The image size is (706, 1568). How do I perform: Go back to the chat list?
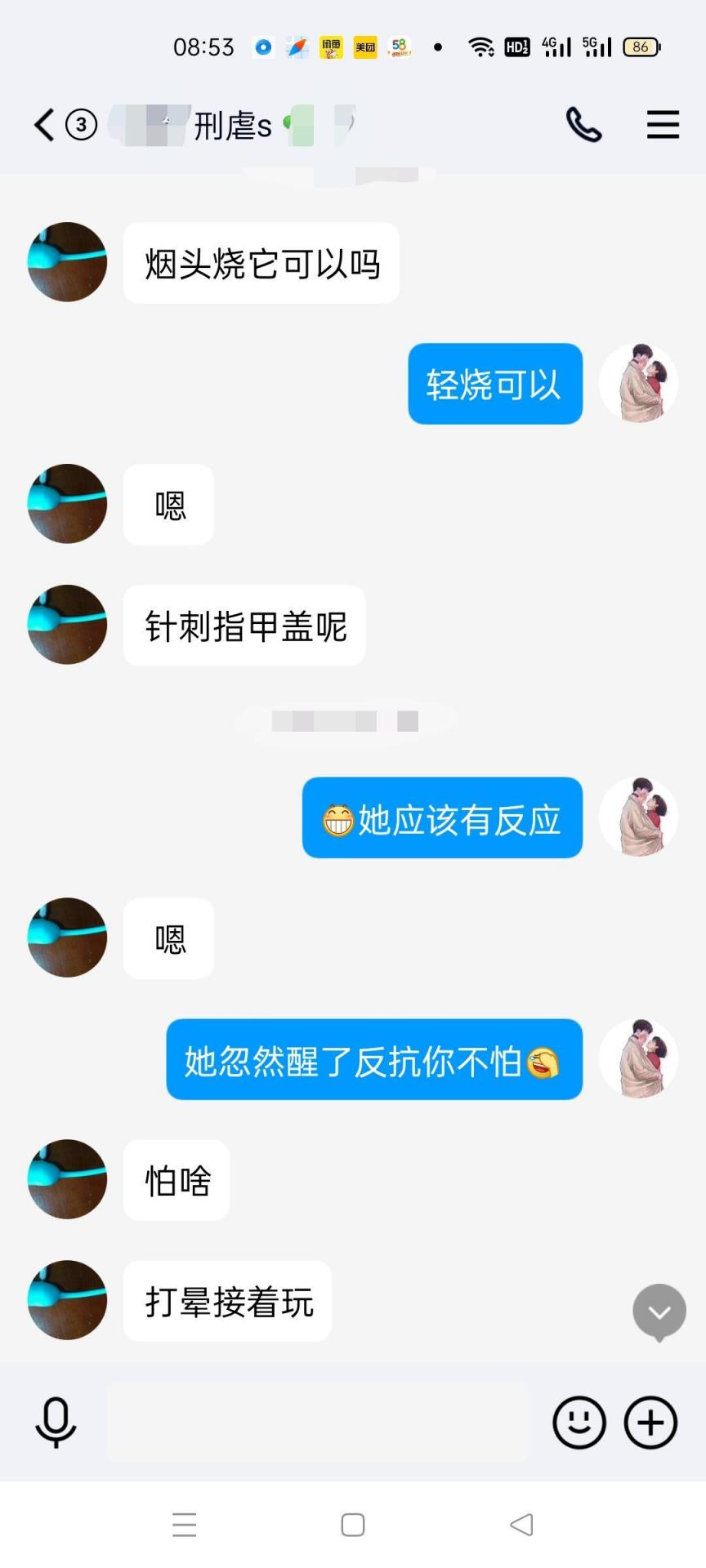(45, 125)
